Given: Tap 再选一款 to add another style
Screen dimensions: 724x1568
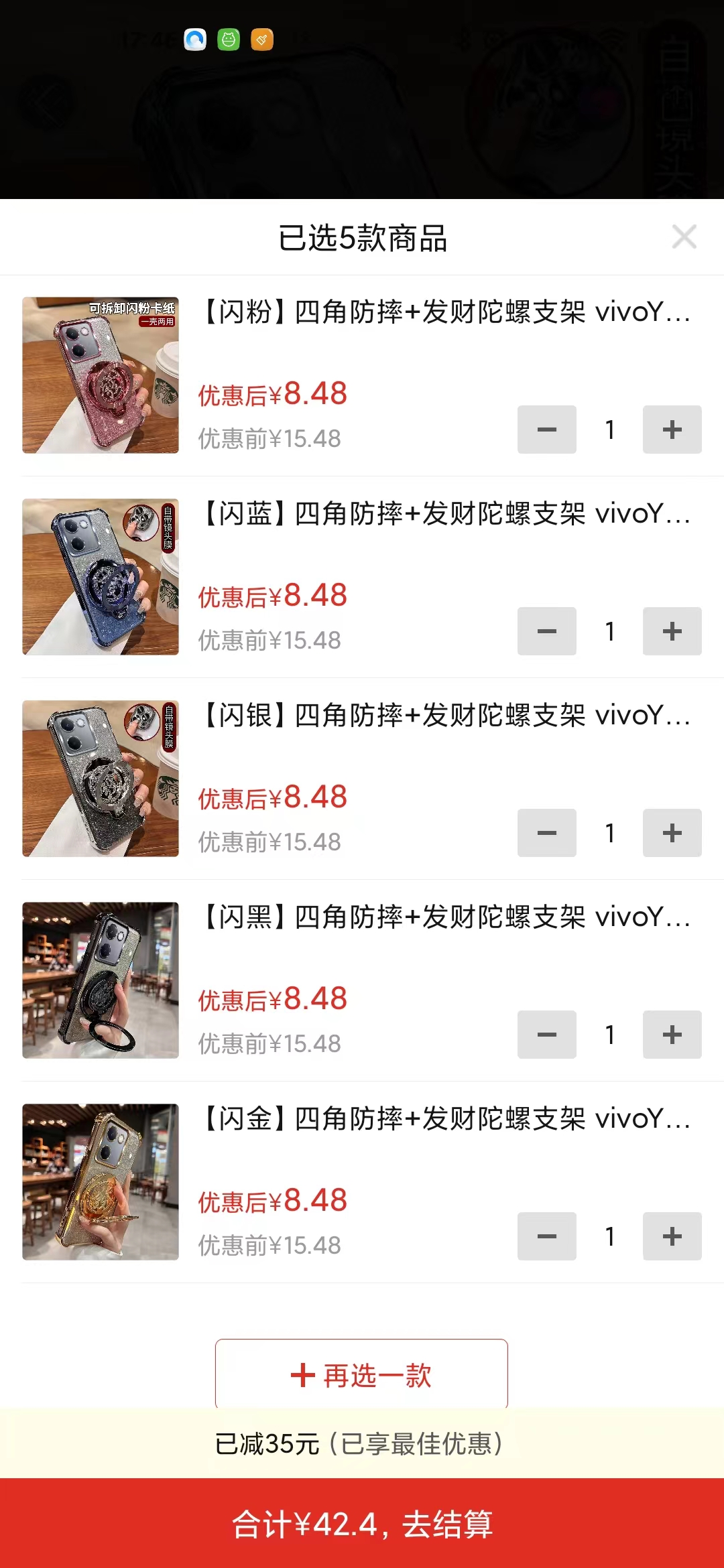Looking at the screenshot, I should 361,1375.
